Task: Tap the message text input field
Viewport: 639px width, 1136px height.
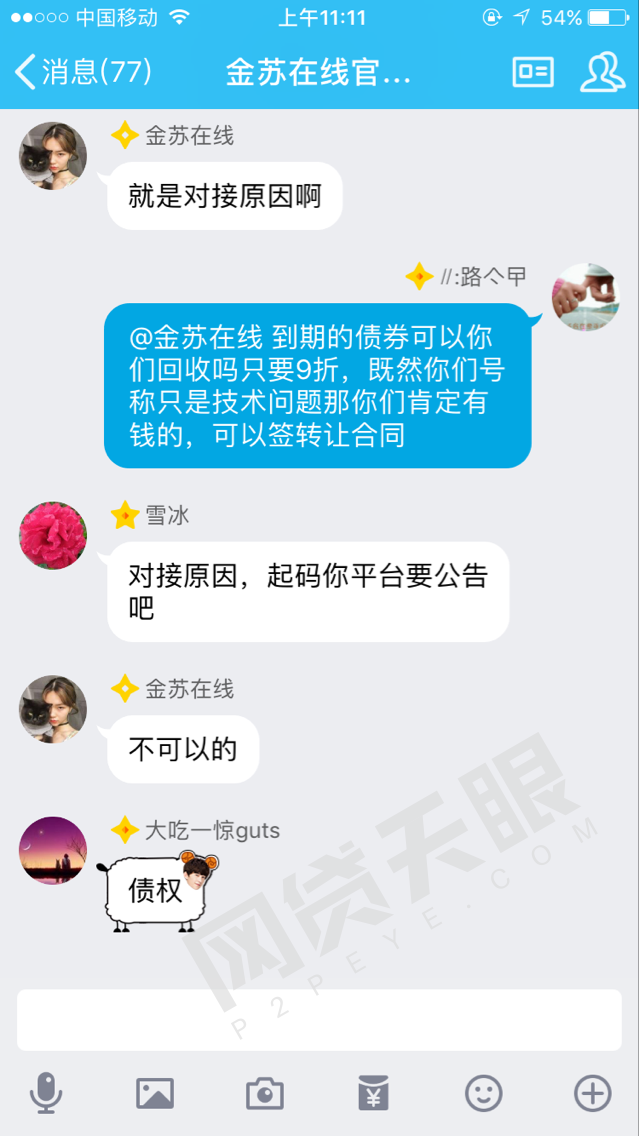Action: tap(319, 1020)
